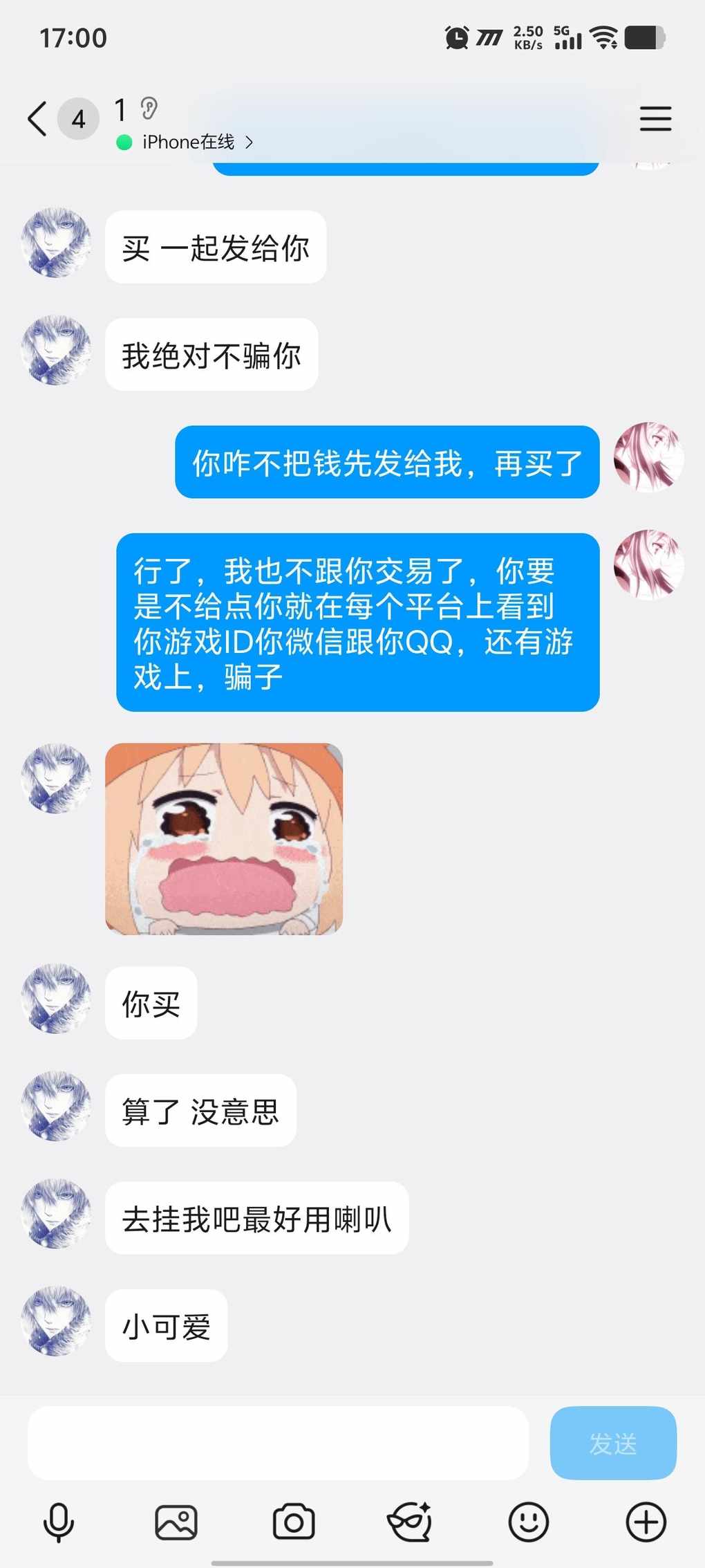Open the masked face effects icon
Viewport: 705px width, 1568px height.
[x=411, y=1522]
